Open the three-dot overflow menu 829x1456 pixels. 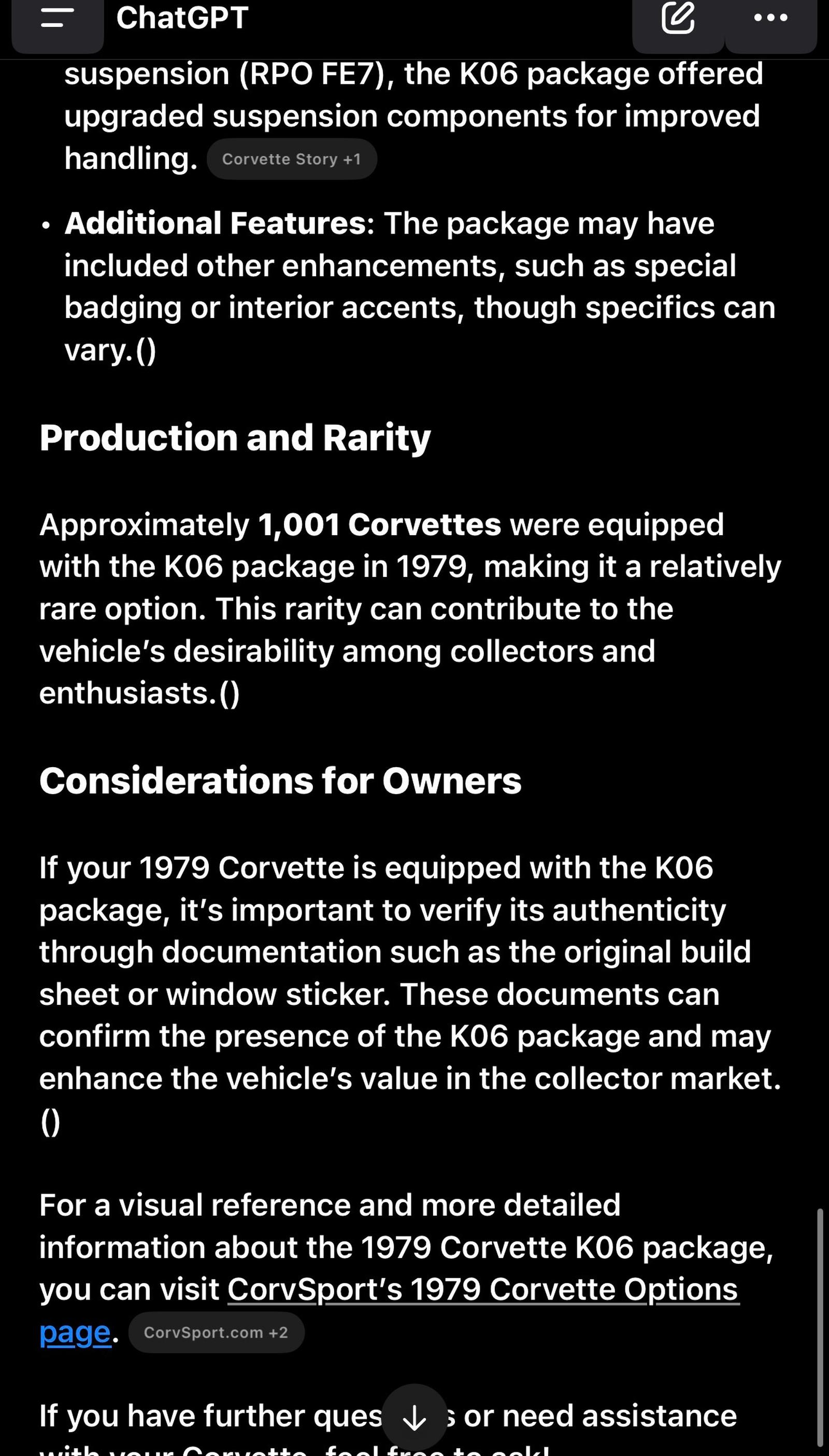click(770, 18)
